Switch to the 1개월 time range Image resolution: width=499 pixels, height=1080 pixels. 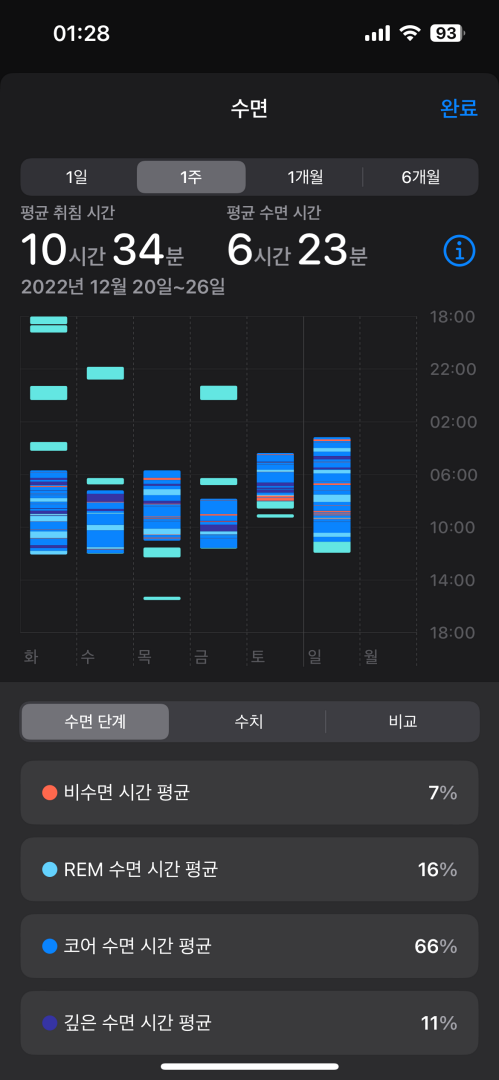pyautogui.click(x=305, y=177)
